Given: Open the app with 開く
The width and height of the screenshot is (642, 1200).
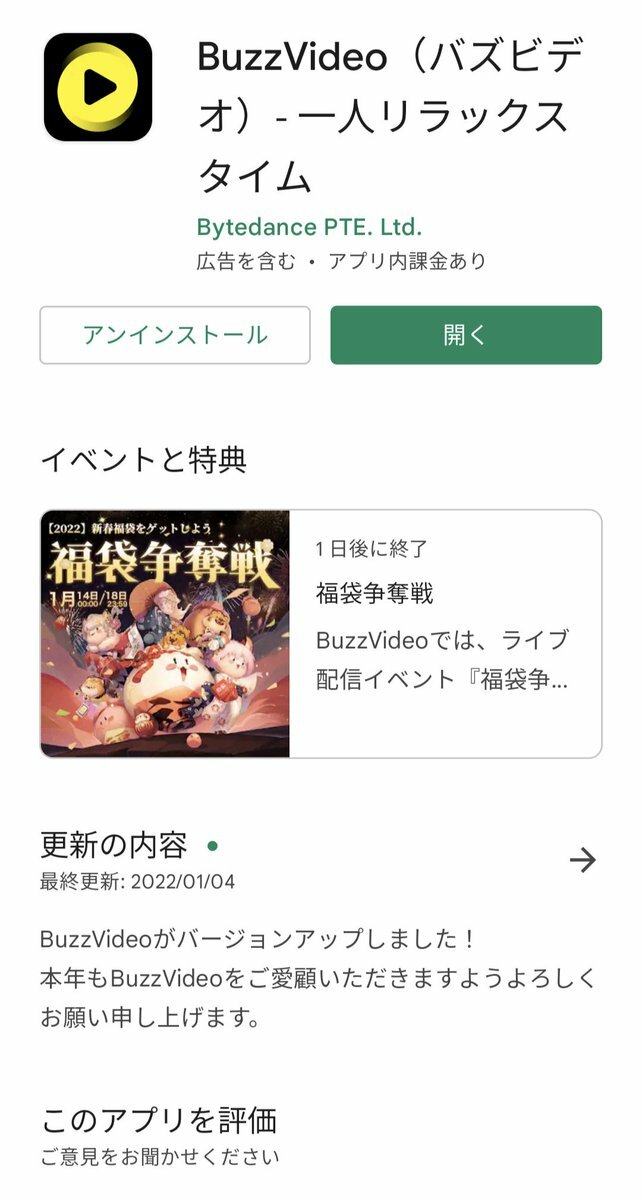Looking at the screenshot, I should coord(466,335).
